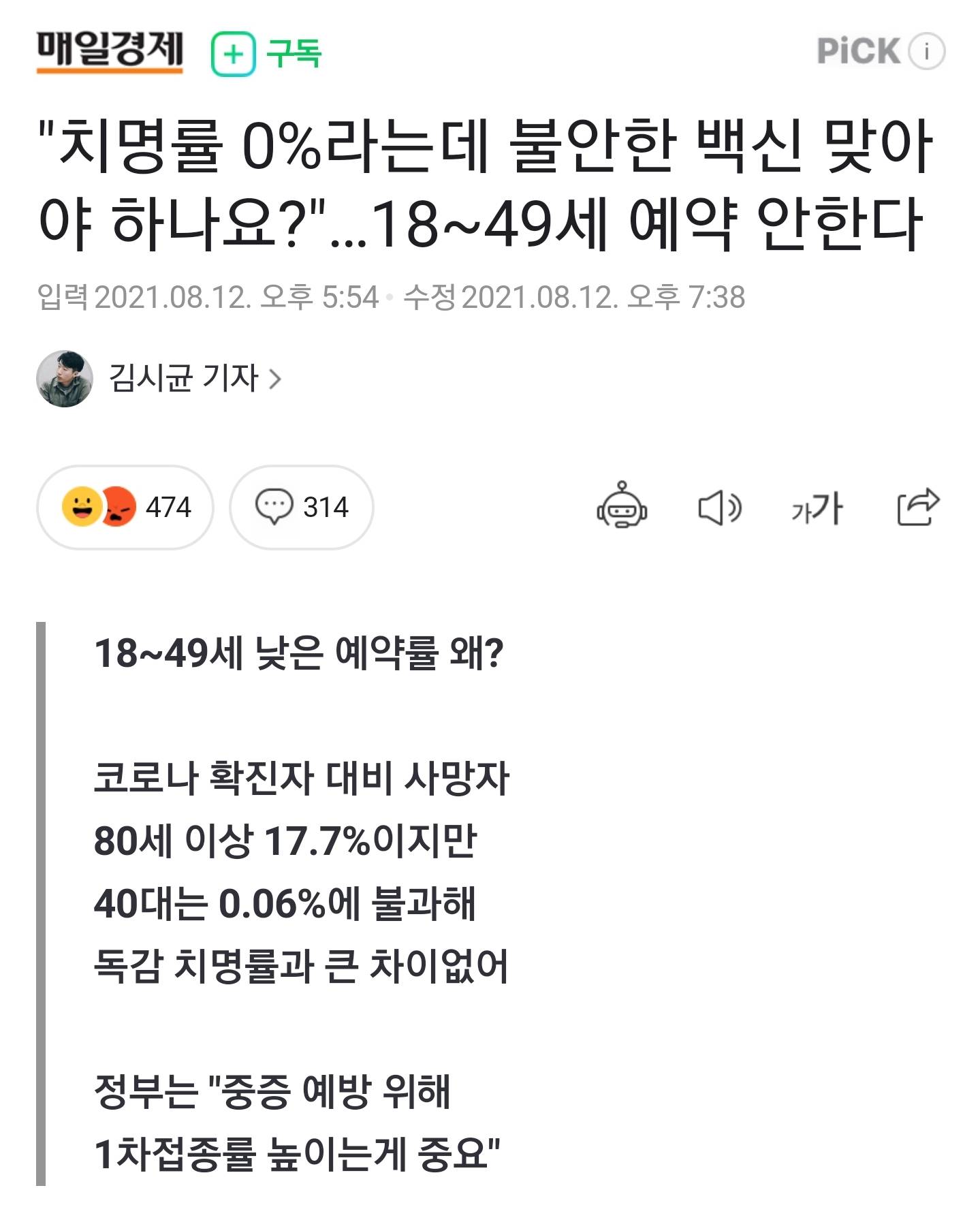Open the PICK info icon
Viewport: 980px width, 1220px height.
[x=927, y=52]
